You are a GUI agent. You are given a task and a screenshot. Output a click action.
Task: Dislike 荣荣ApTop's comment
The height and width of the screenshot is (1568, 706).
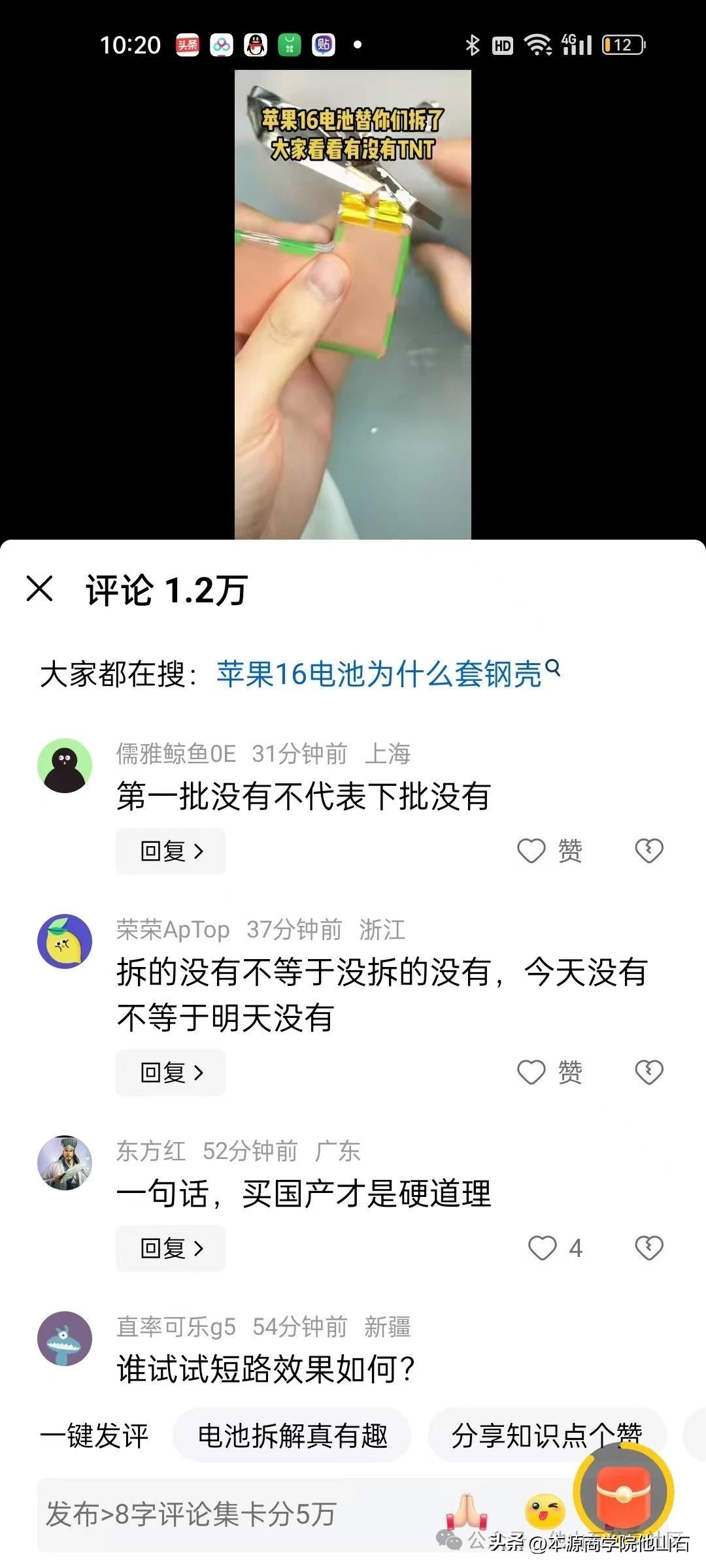648,1072
